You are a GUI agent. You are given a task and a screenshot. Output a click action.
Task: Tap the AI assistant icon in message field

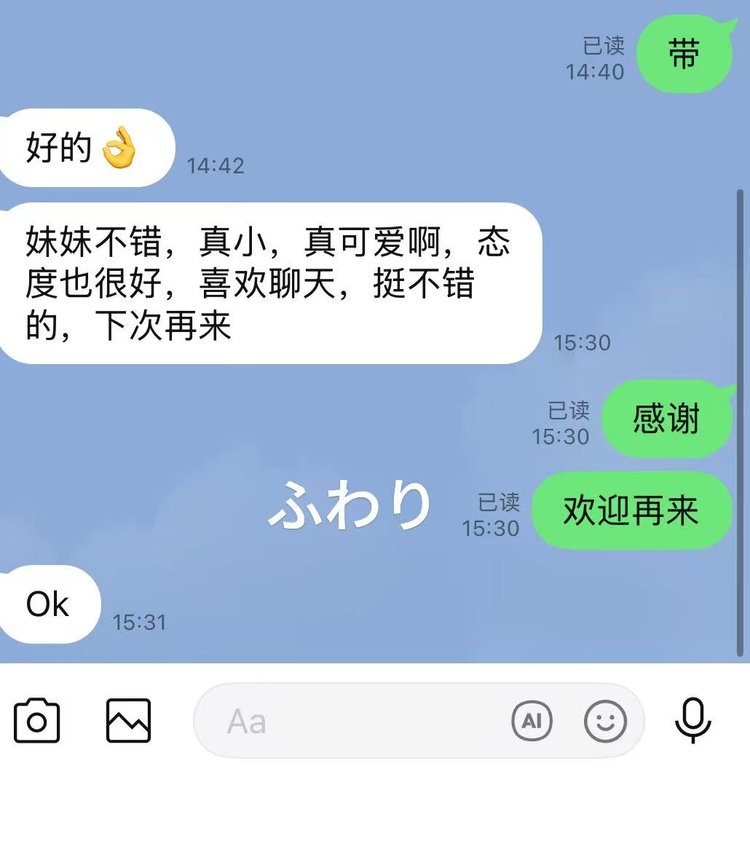pos(532,721)
